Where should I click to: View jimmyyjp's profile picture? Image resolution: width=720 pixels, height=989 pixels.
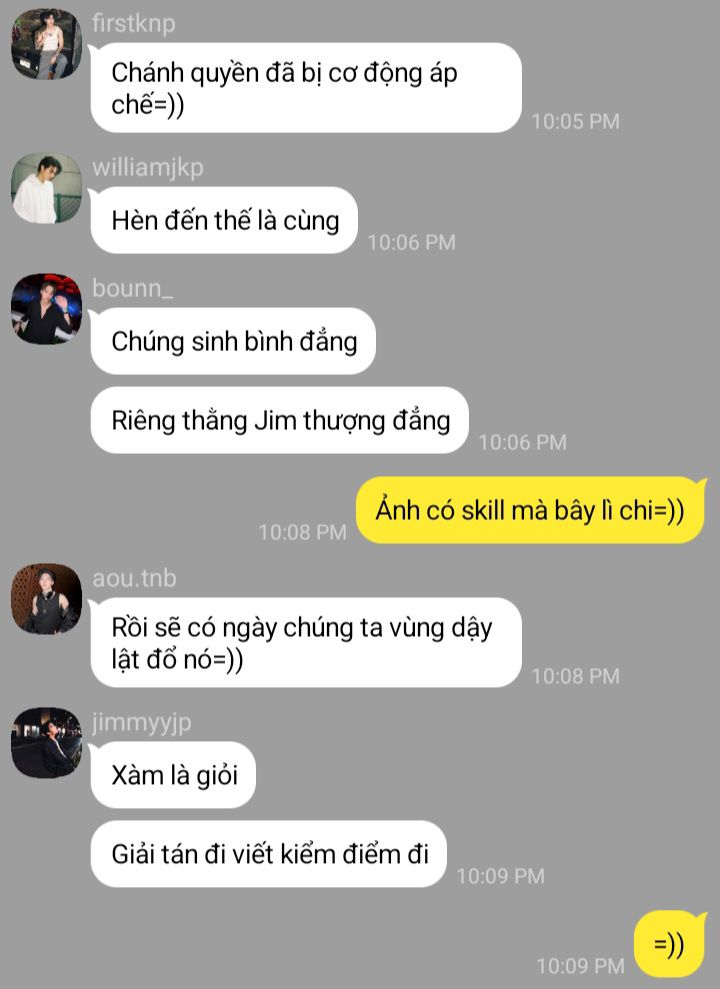coord(46,743)
